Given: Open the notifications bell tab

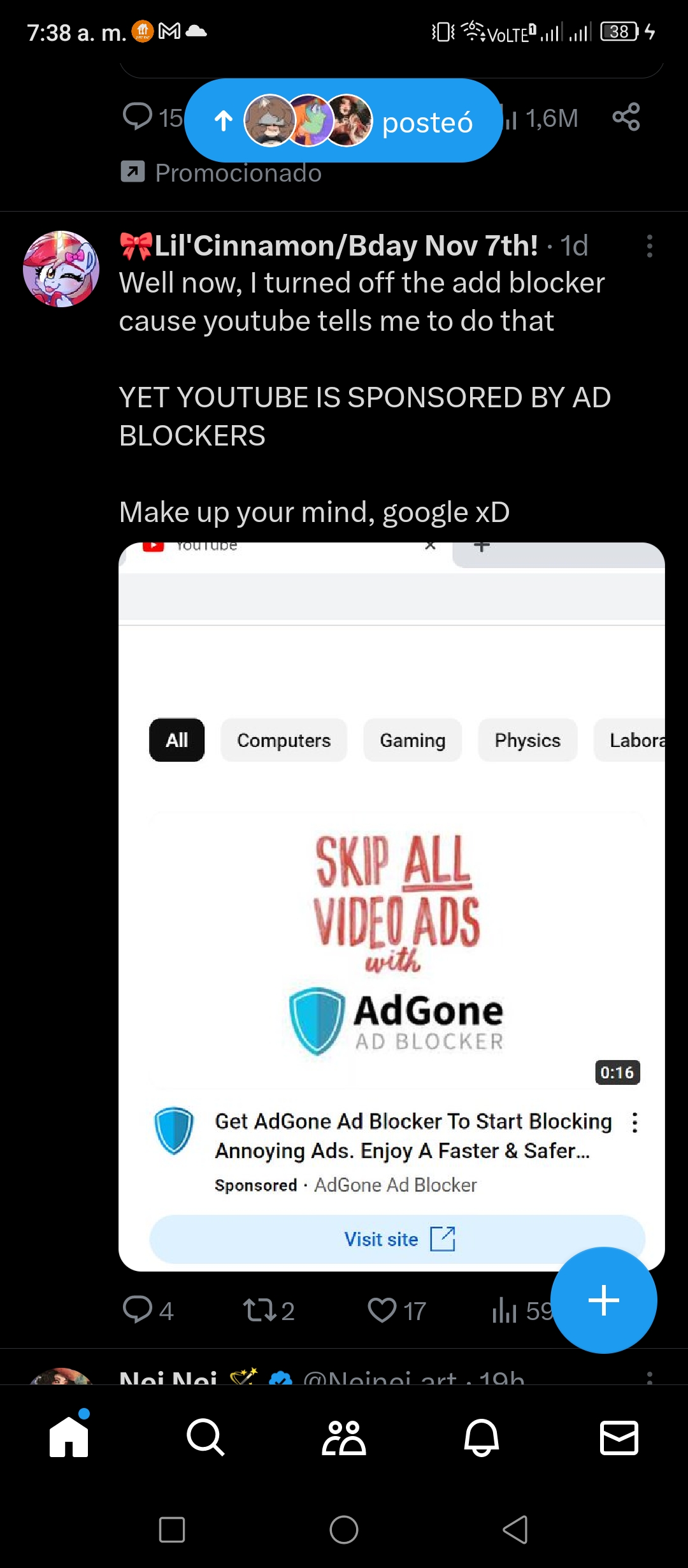Looking at the screenshot, I should tap(482, 1438).
